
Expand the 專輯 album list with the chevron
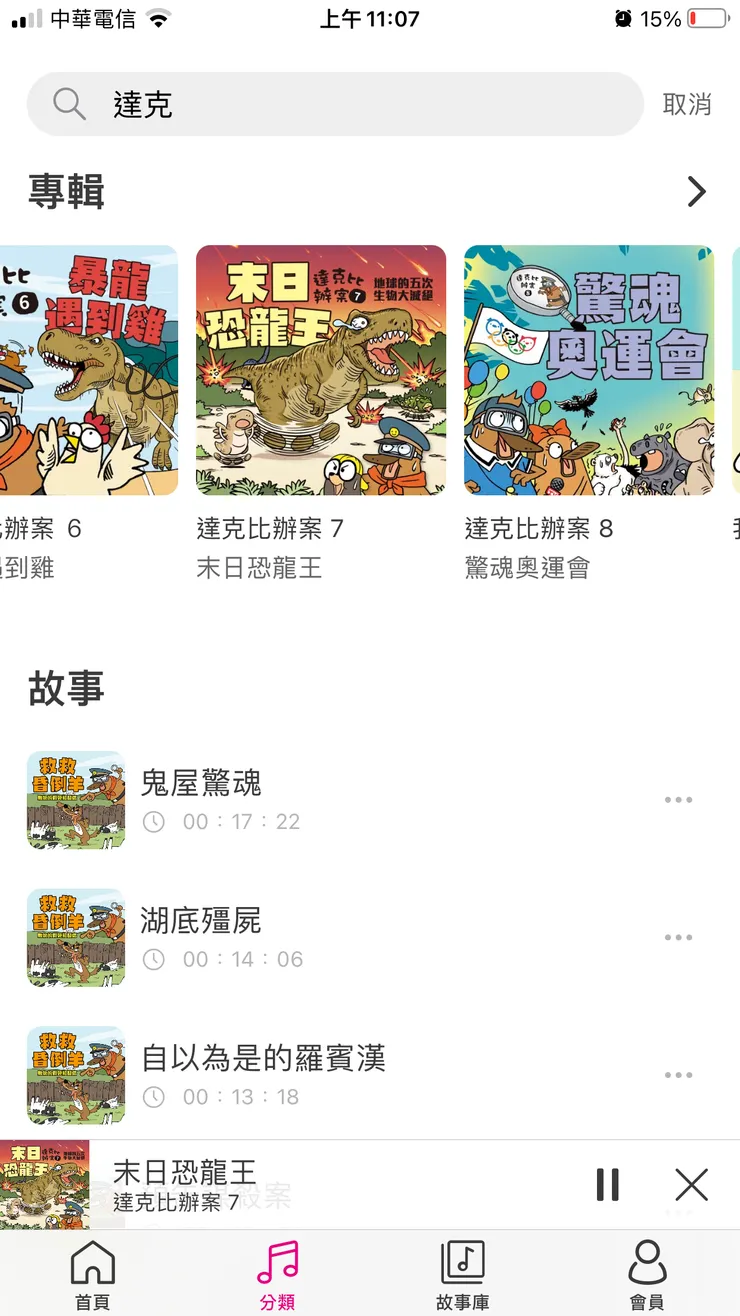(x=697, y=191)
